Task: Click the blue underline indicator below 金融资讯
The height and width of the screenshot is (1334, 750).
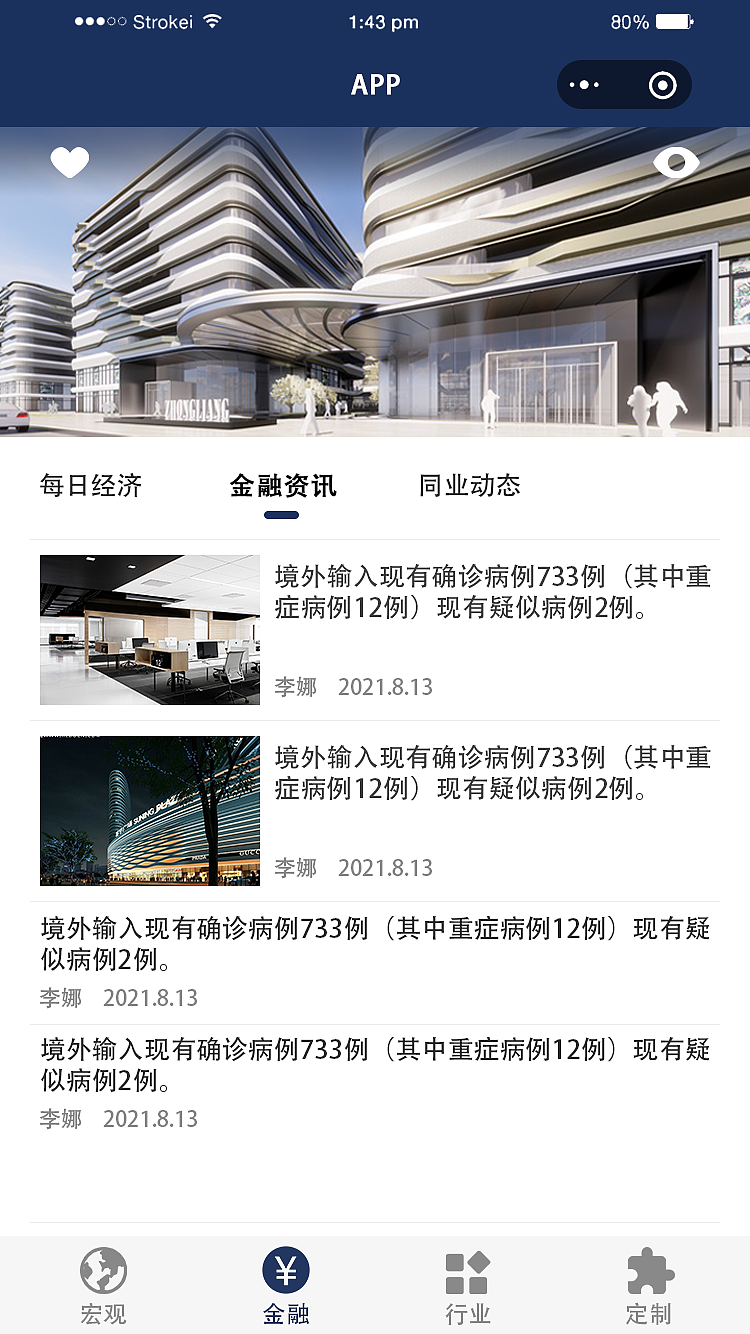Action: pos(283,514)
